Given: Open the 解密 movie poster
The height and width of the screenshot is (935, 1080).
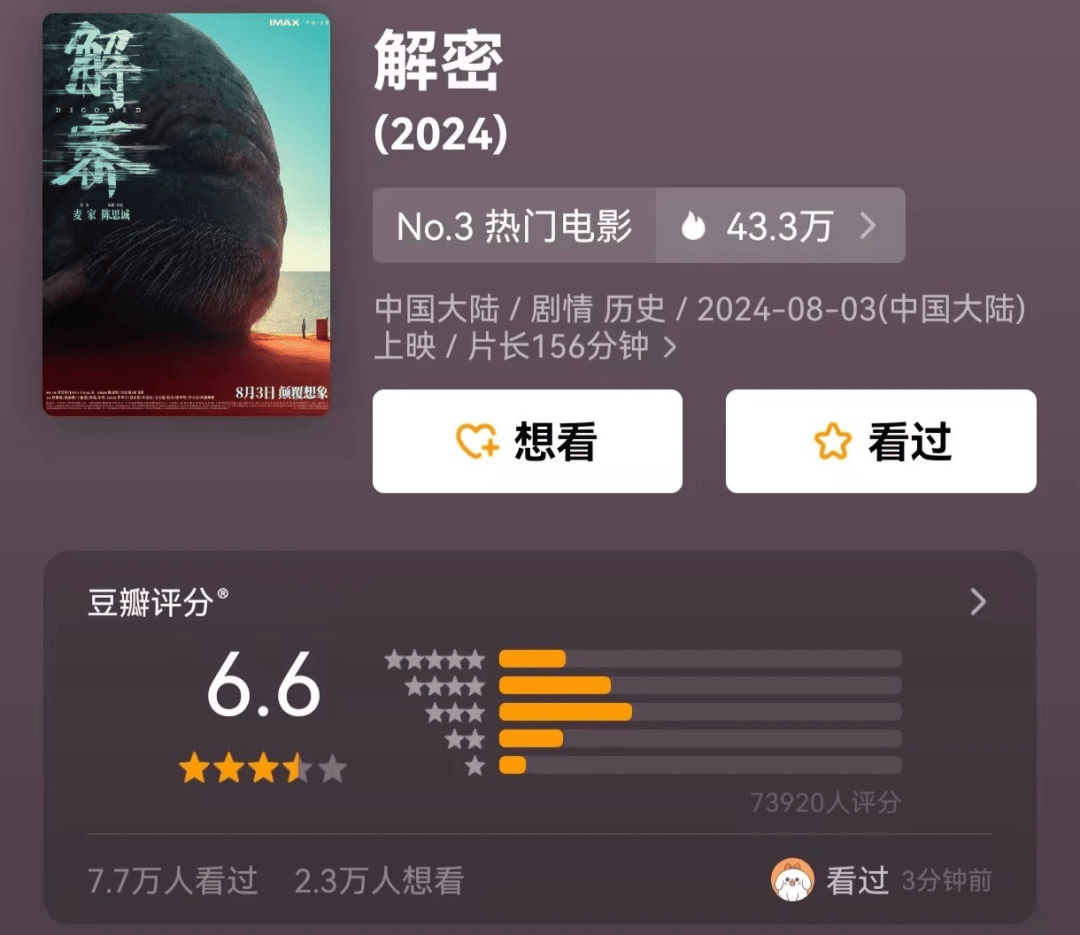Looking at the screenshot, I should coord(186,213).
